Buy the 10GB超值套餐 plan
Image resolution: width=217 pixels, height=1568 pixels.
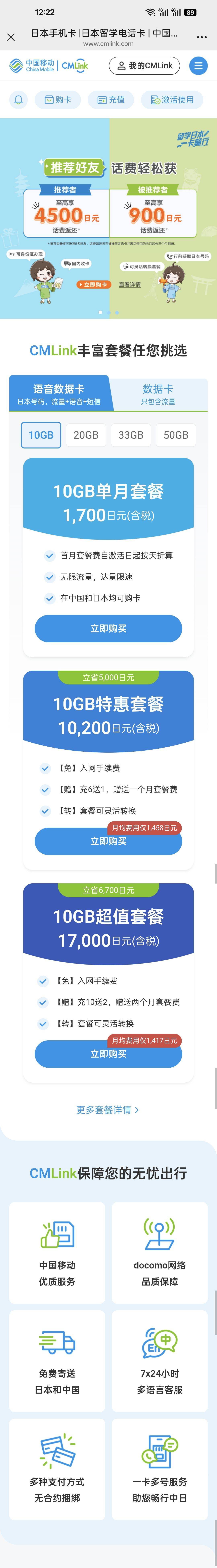[x=108, y=1054]
